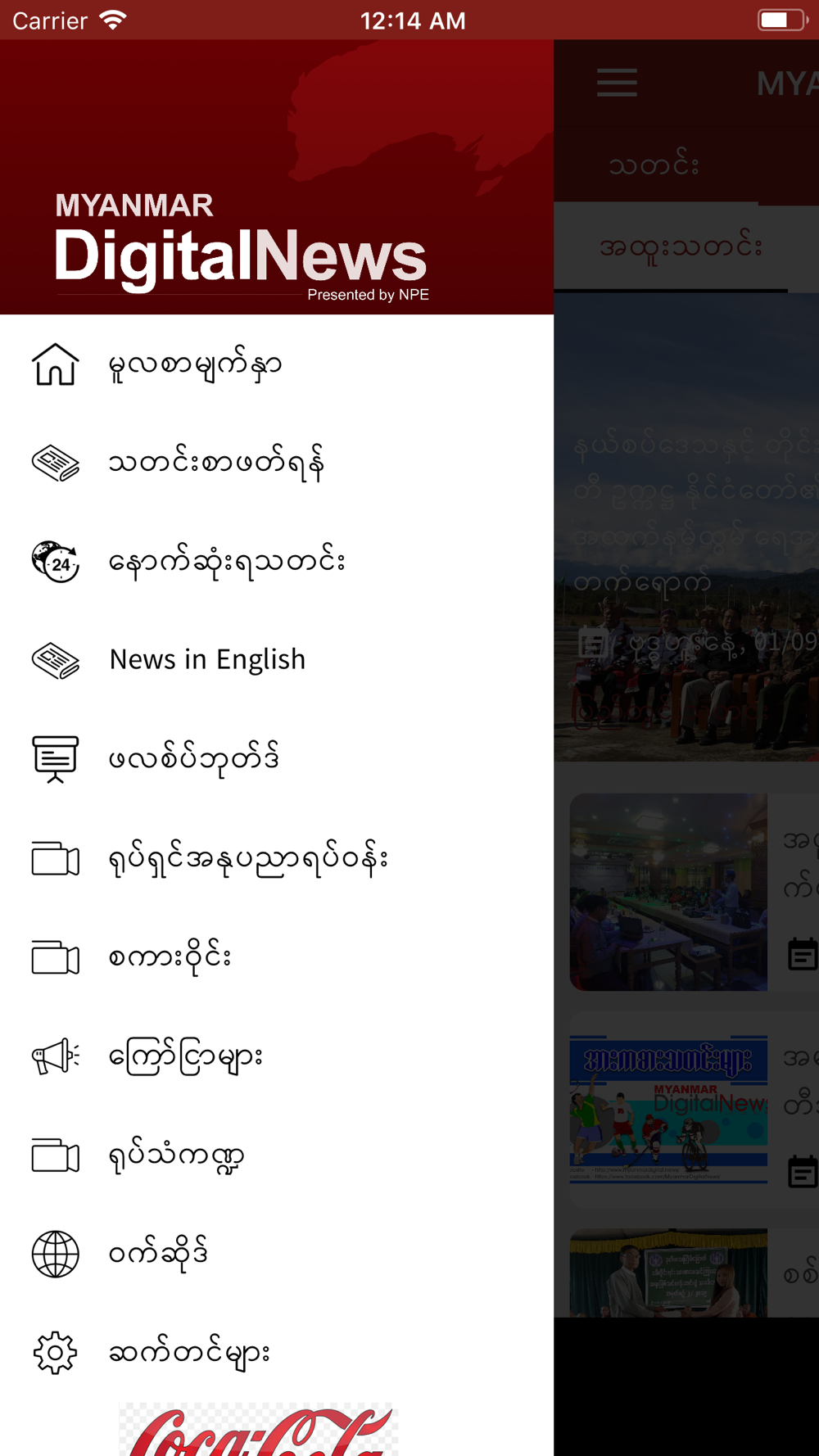Open ရုပ်သံကဏ္ဍ video section
This screenshot has height=1456, width=819.
[x=277, y=1155]
